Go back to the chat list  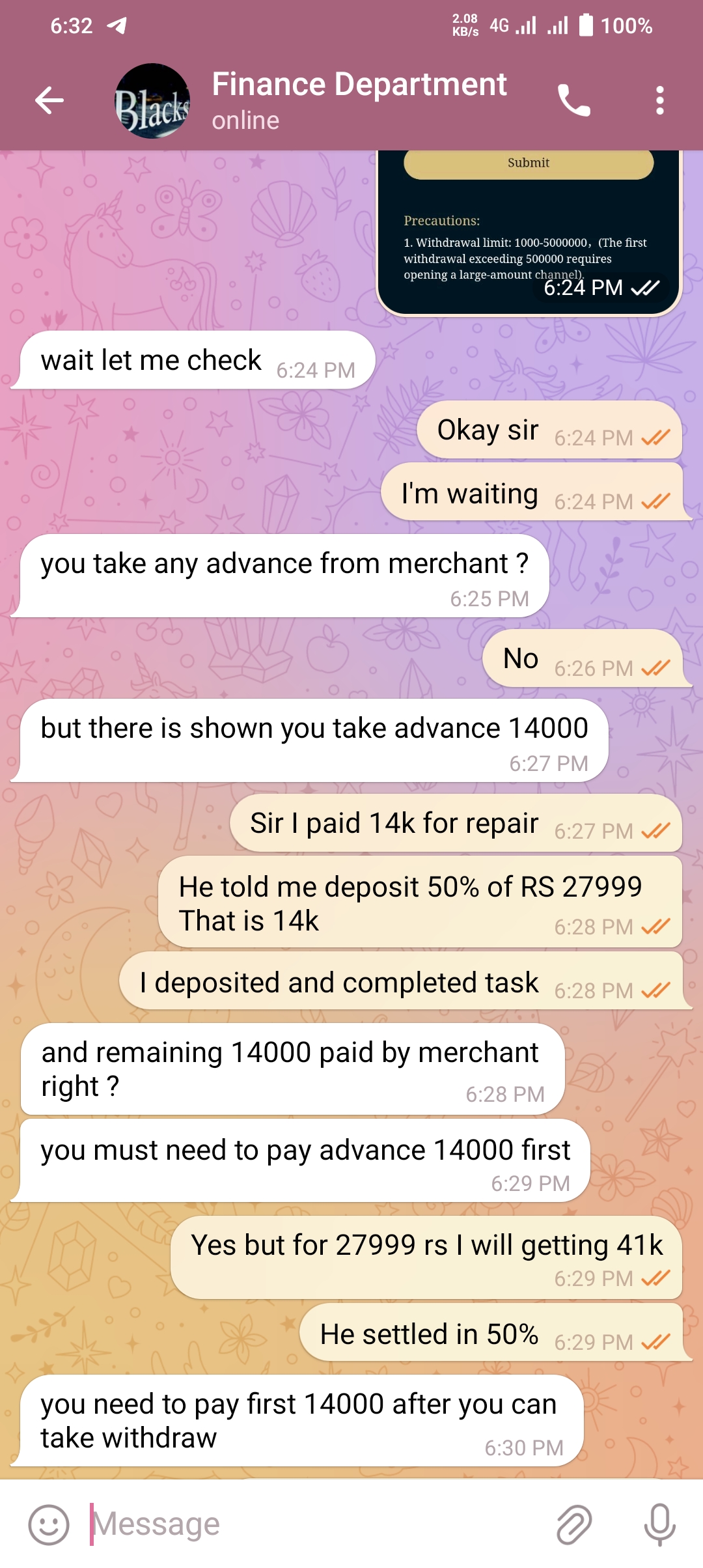49,100
